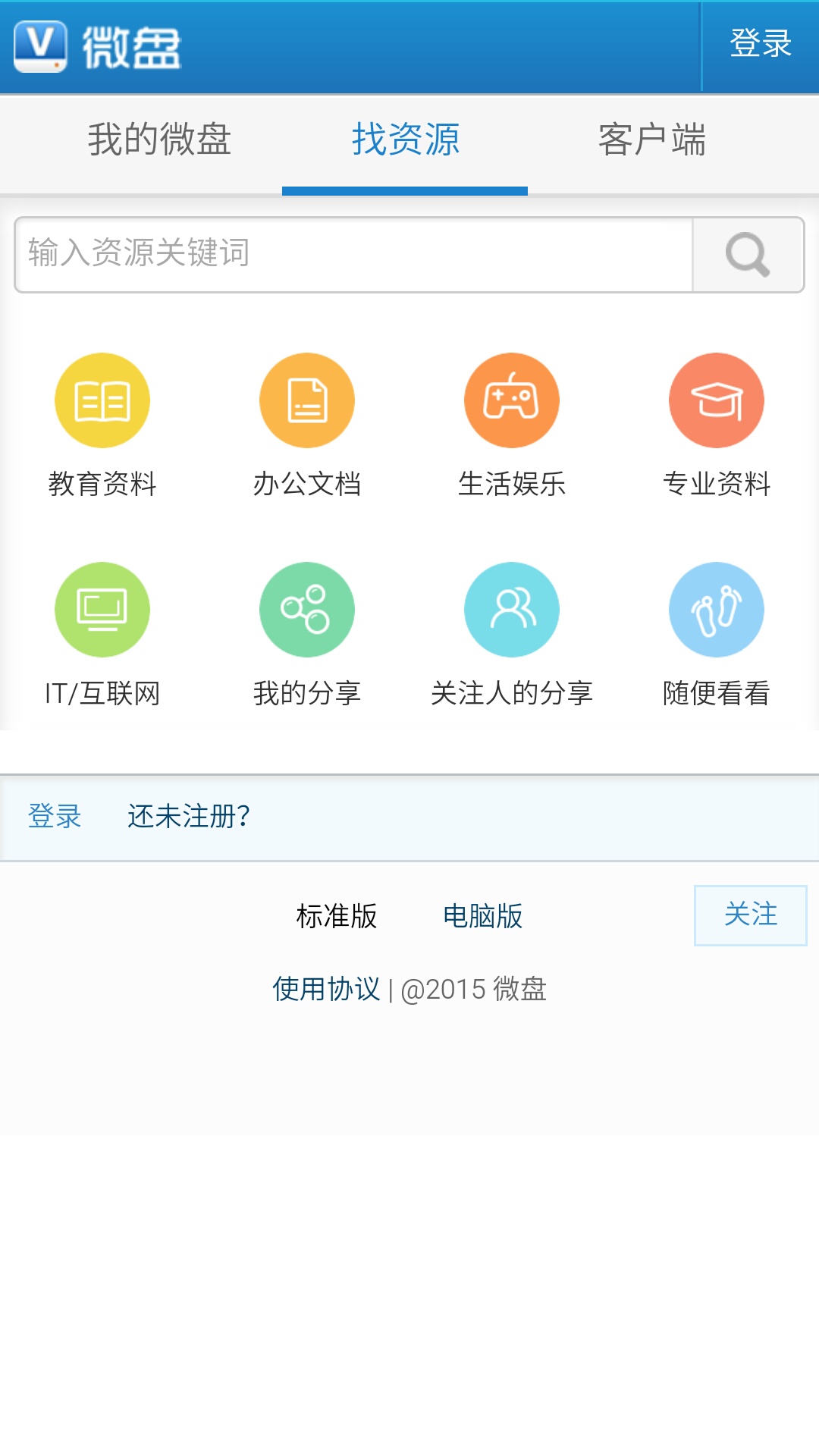Open the 我的分享 share icon
The image size is (819, 1456).
tap(307, 609)
